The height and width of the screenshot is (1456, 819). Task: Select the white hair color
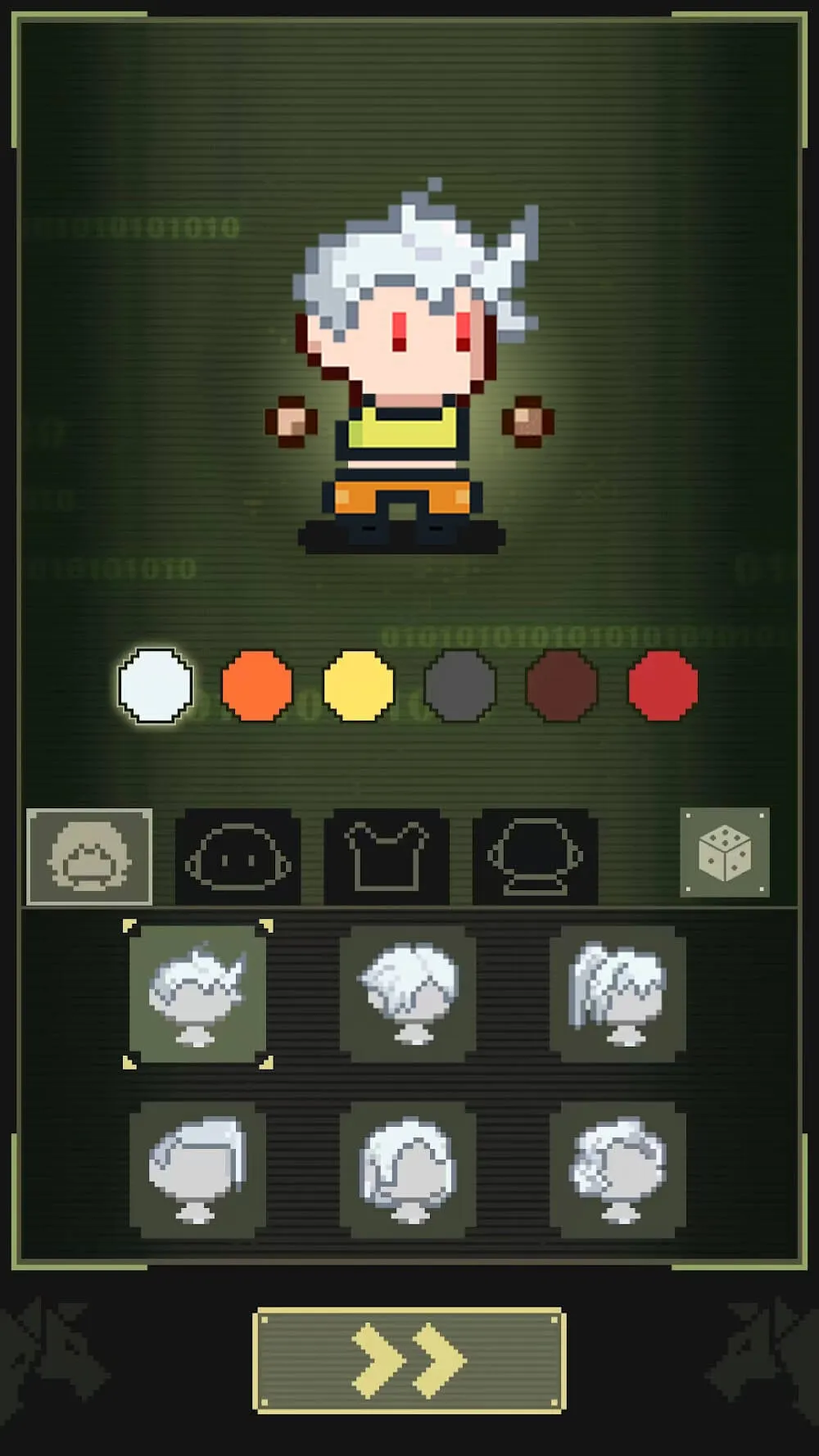pyautogui.click(x=155, y=685)
